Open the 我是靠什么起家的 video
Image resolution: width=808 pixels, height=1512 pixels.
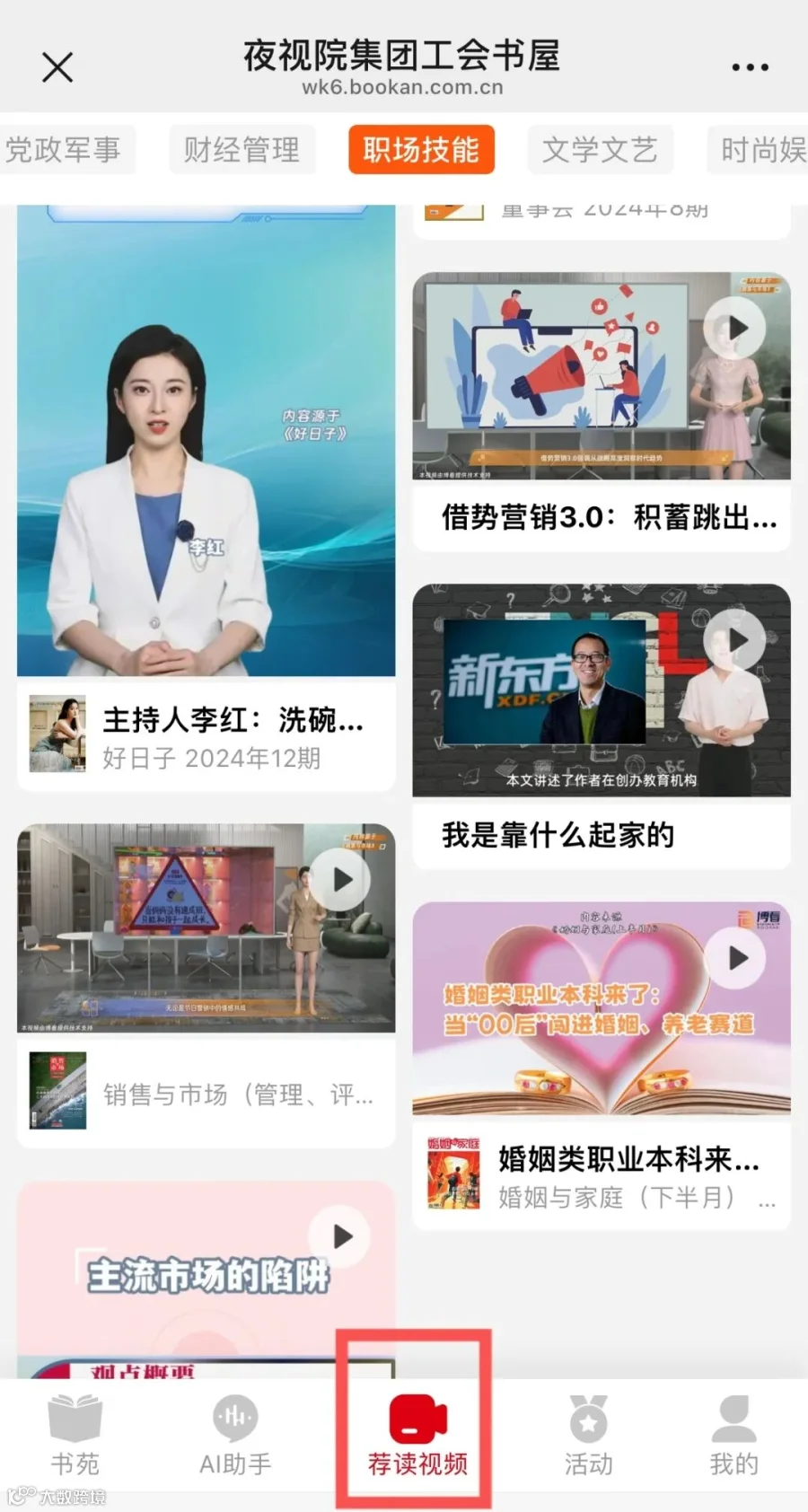[602, 725]
